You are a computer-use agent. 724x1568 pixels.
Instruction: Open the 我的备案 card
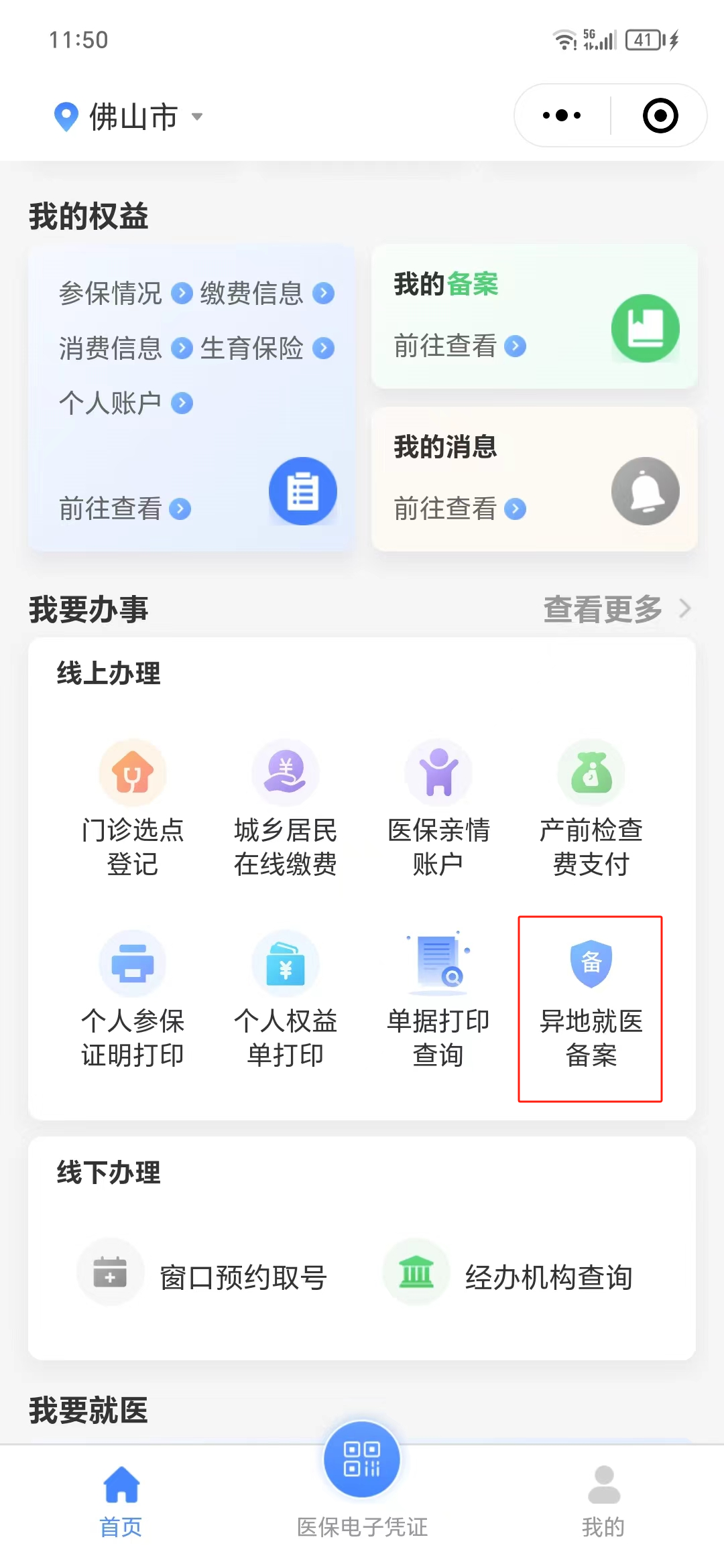point(534,316)
